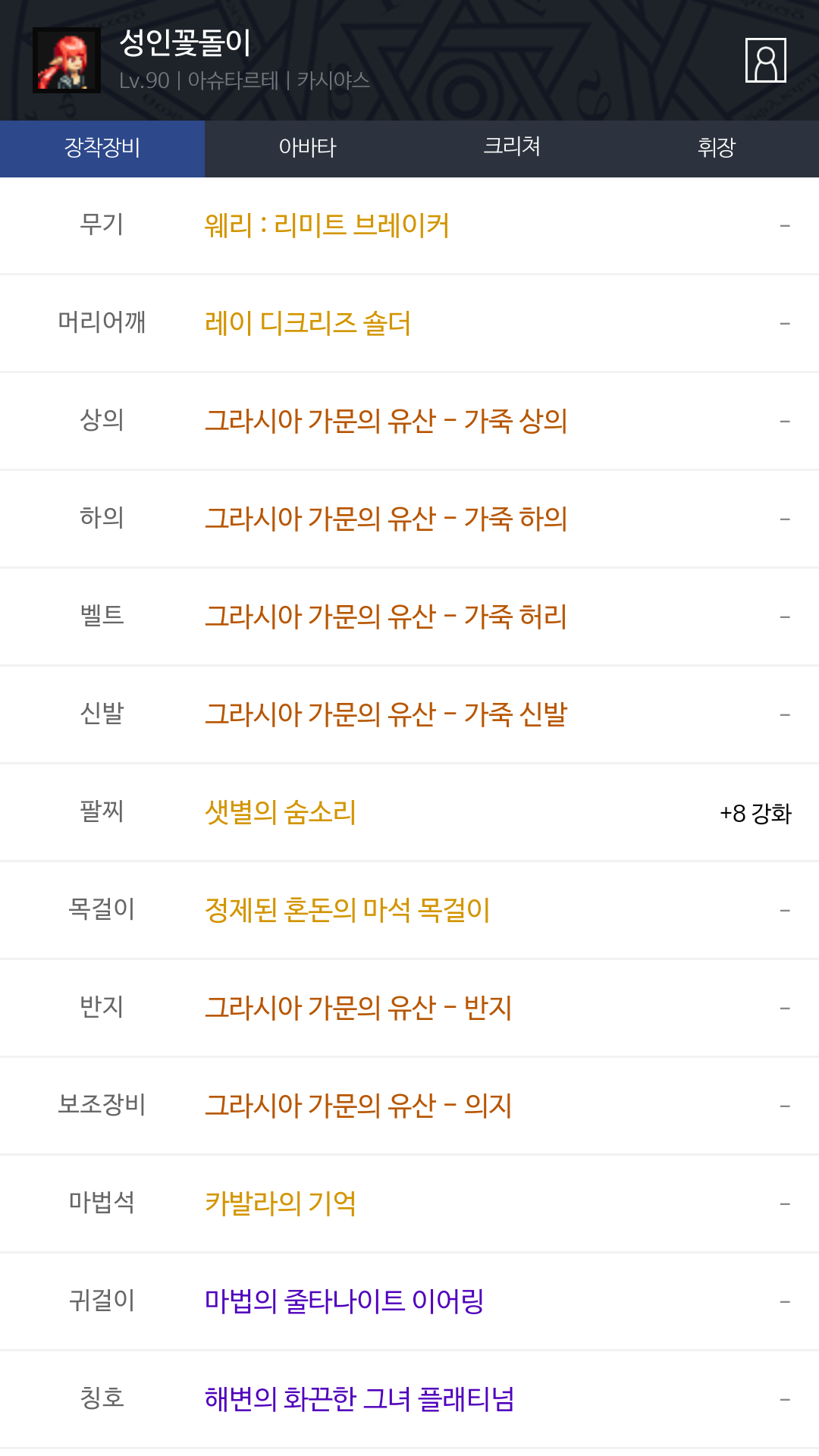Open magic stone 카발라의 기억
The height and width of the screenshot is (1456, 819).
pos(280,1203)
